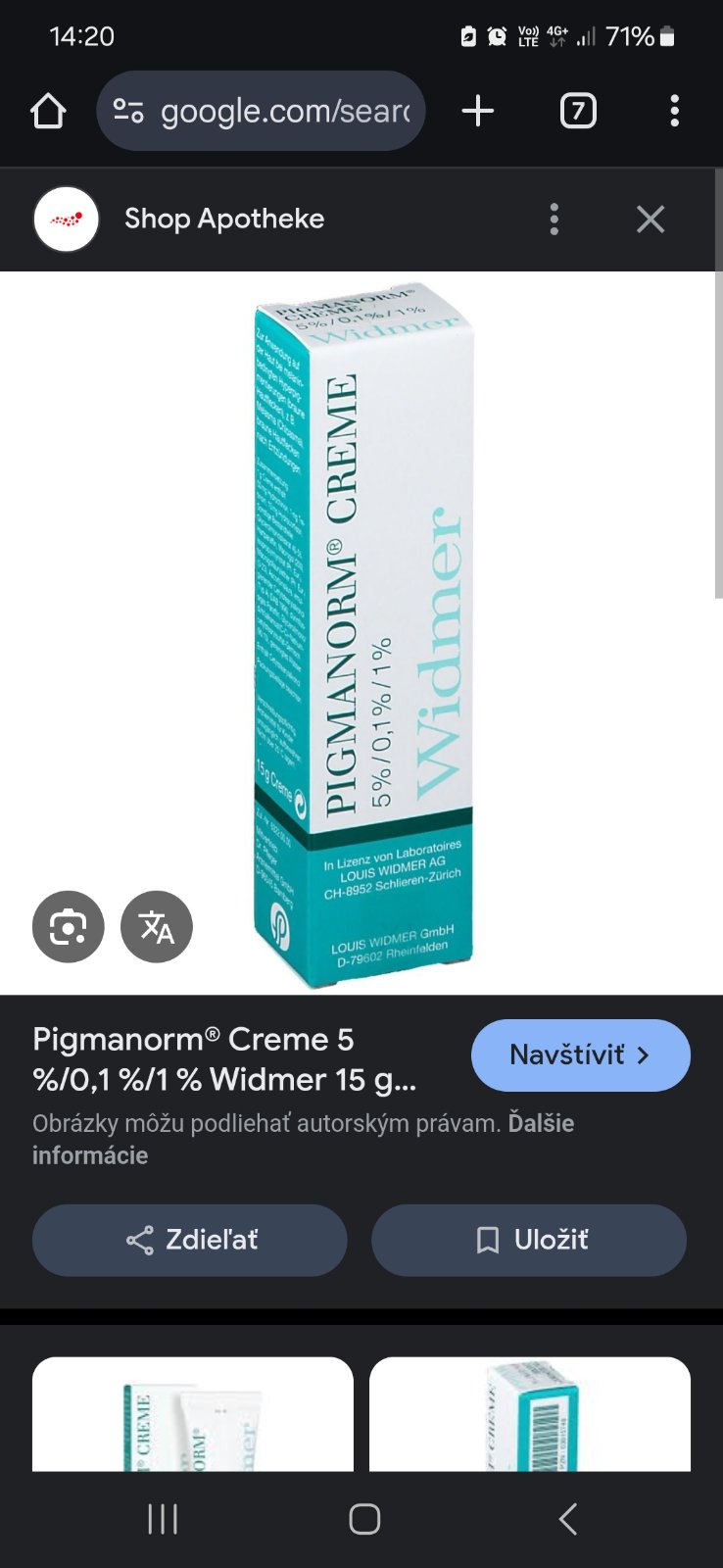723x1568 pixels.
Task: Show recent apps from navigation bar
Action: (163, 1519)
